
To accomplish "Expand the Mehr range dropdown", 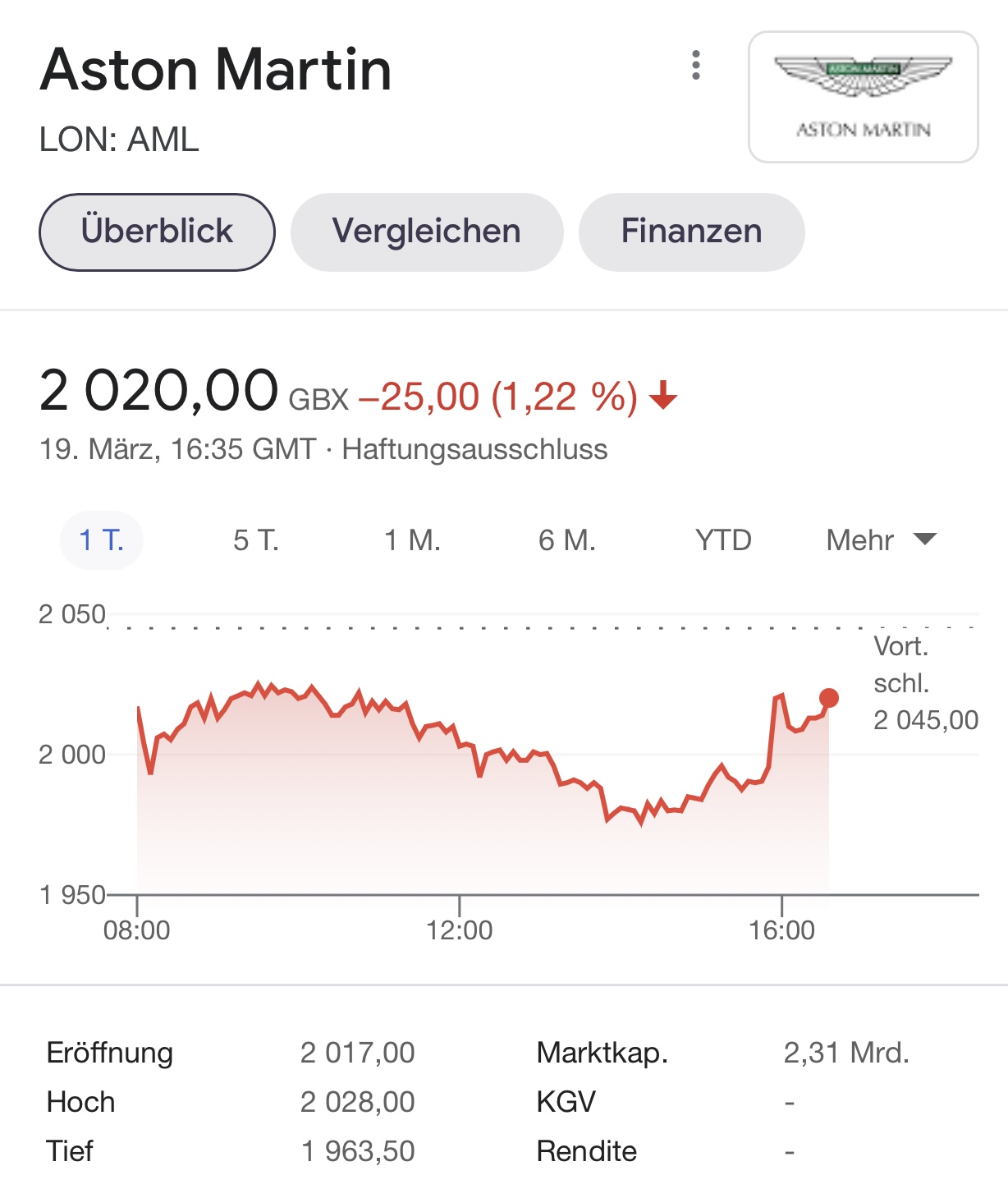I will tap(881, 540).
